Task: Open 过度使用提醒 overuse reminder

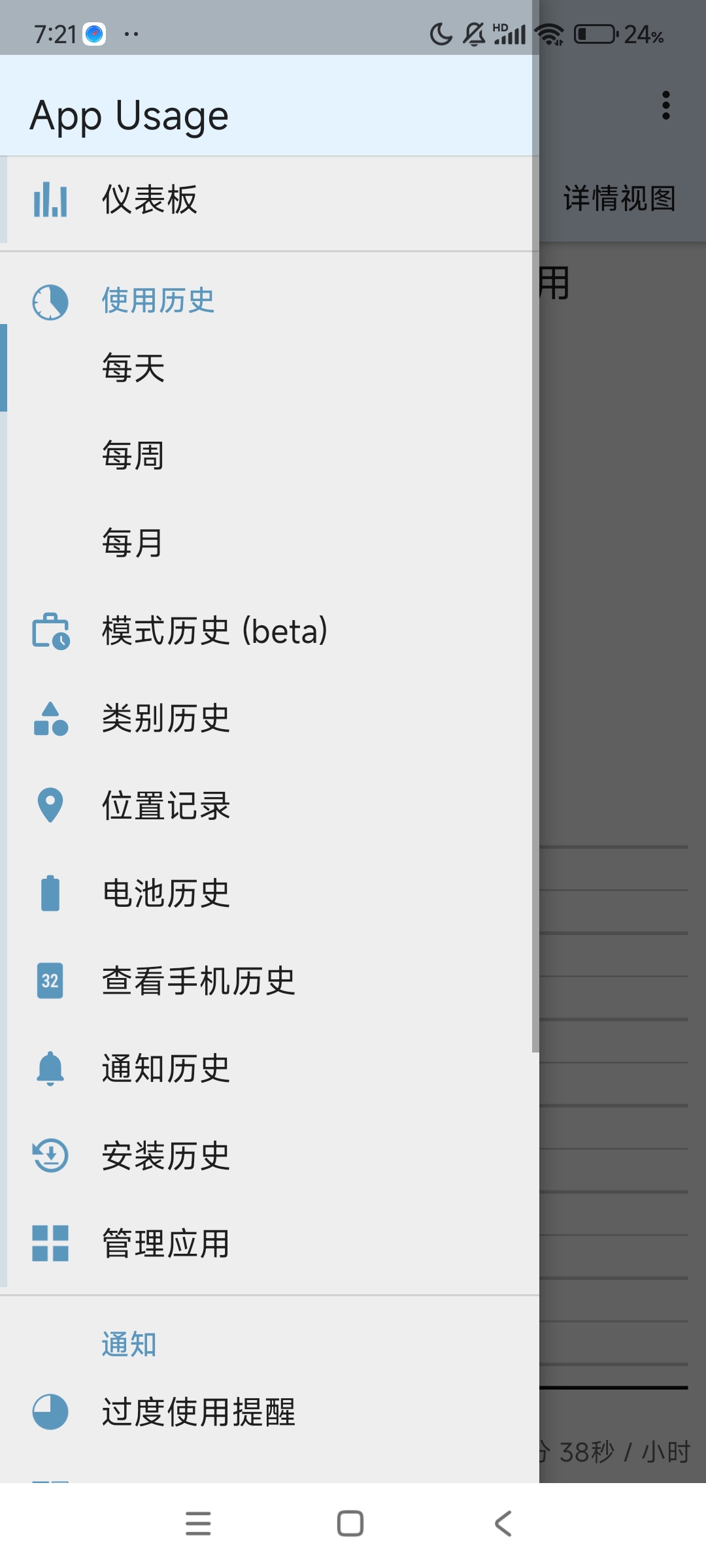Action: 199,1412
